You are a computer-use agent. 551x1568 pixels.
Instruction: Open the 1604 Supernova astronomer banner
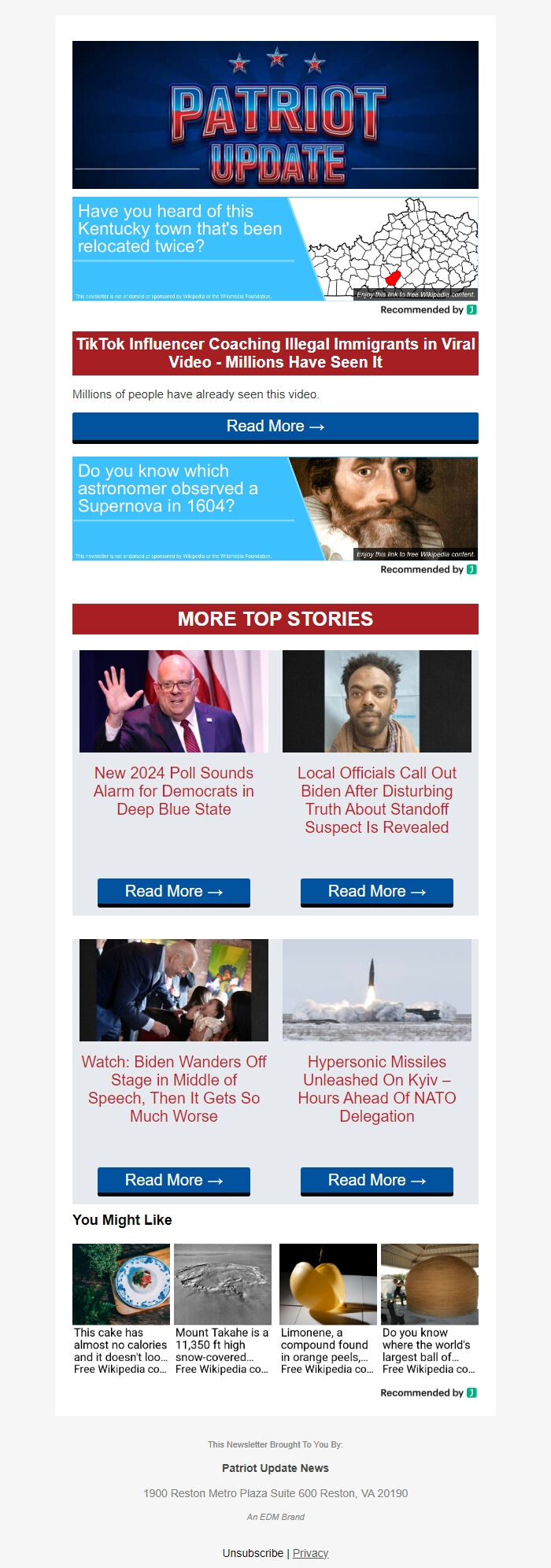point(275,508)
